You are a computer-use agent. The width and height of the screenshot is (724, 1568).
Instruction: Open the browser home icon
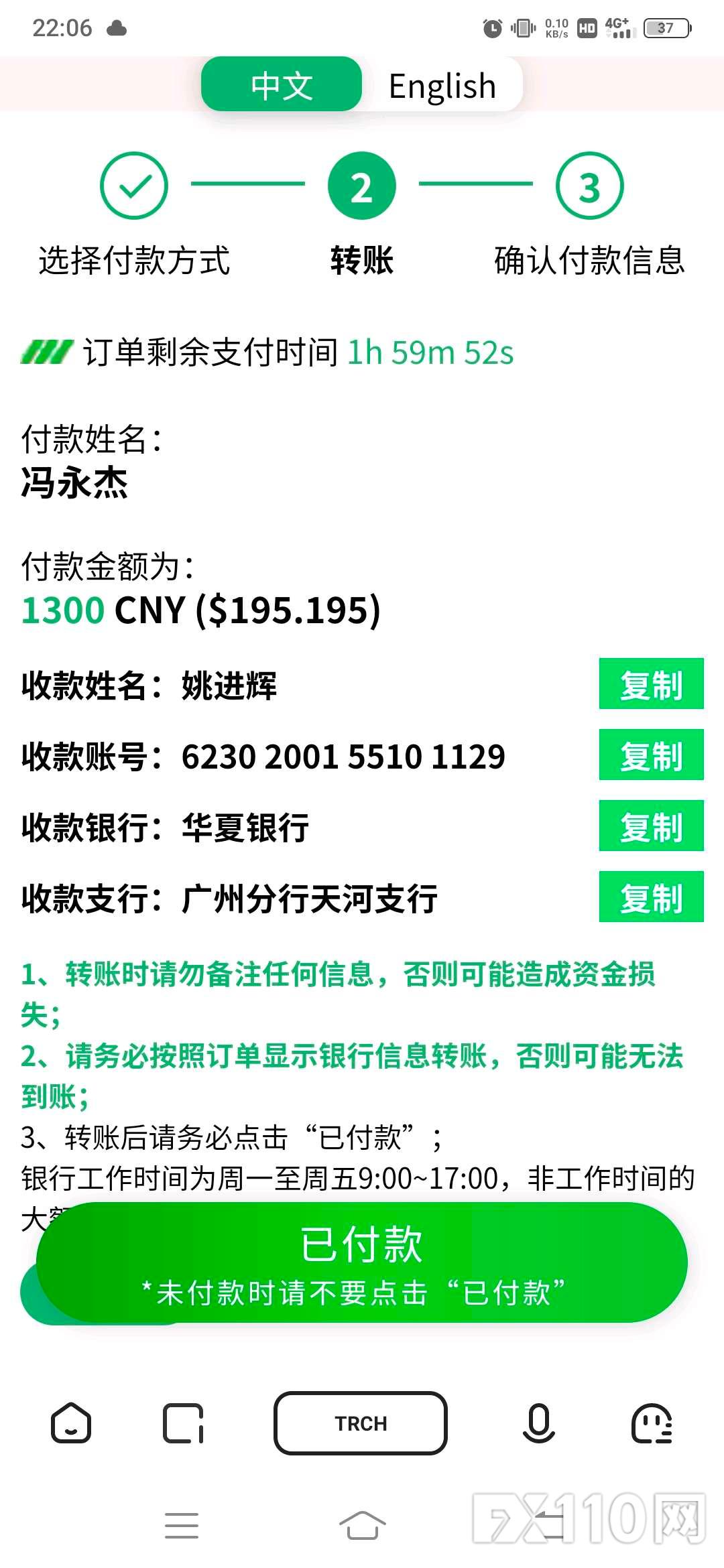(71, 1423)
